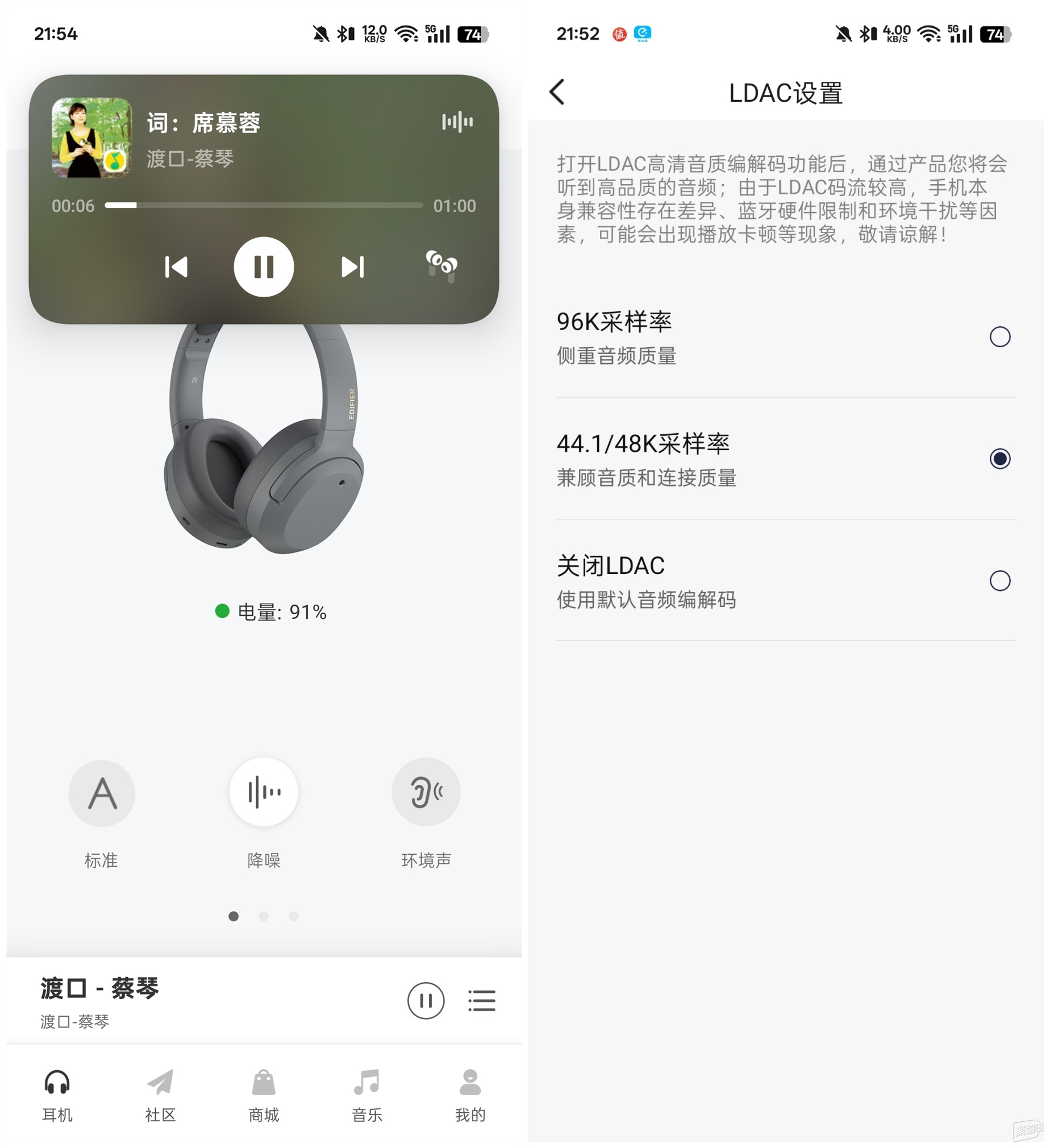Screen dimensions: 1050x1148
Task: Go to previous track in media card
Action: point(176,267)
